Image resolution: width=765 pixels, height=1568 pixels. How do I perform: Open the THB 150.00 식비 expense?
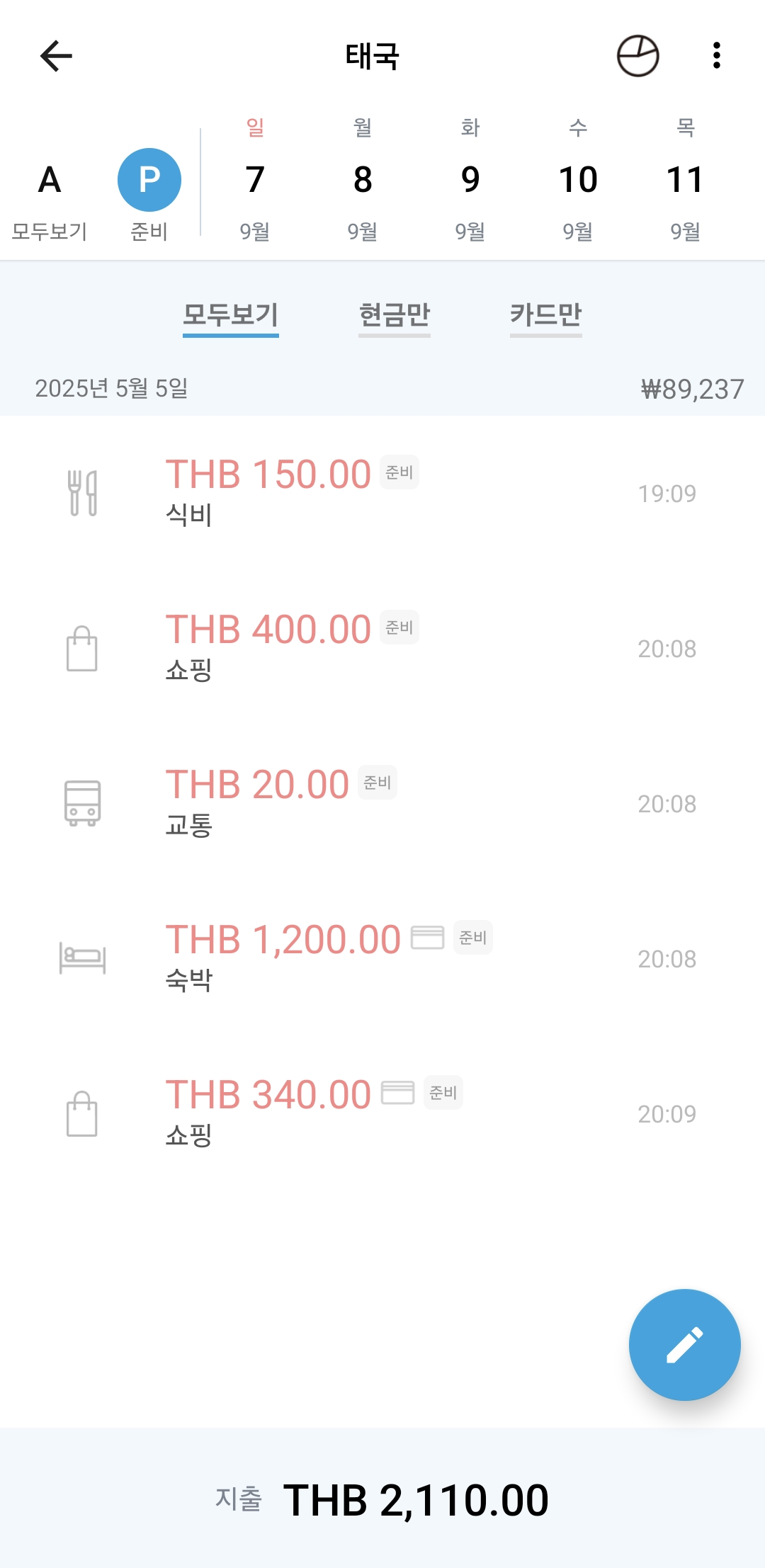382,493
